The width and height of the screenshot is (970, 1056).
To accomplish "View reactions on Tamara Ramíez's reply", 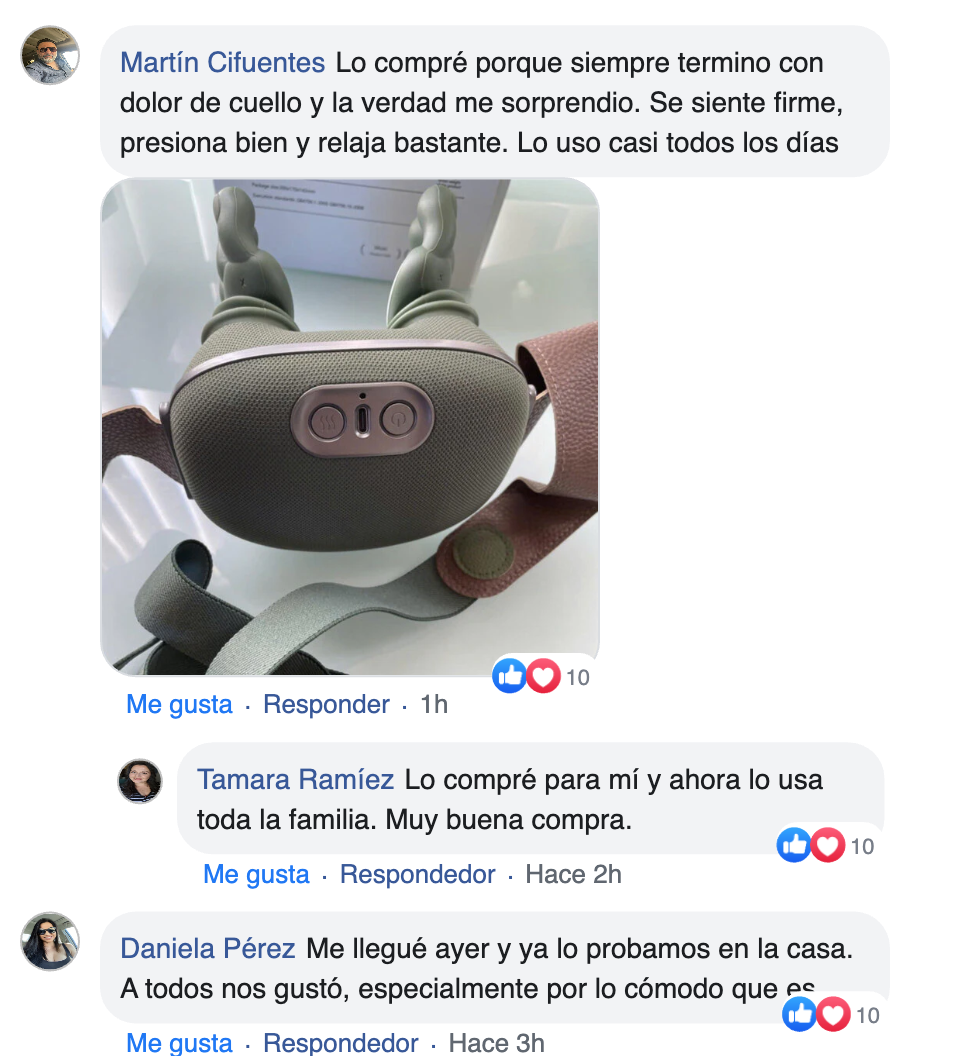I will [x=826, y=846].
